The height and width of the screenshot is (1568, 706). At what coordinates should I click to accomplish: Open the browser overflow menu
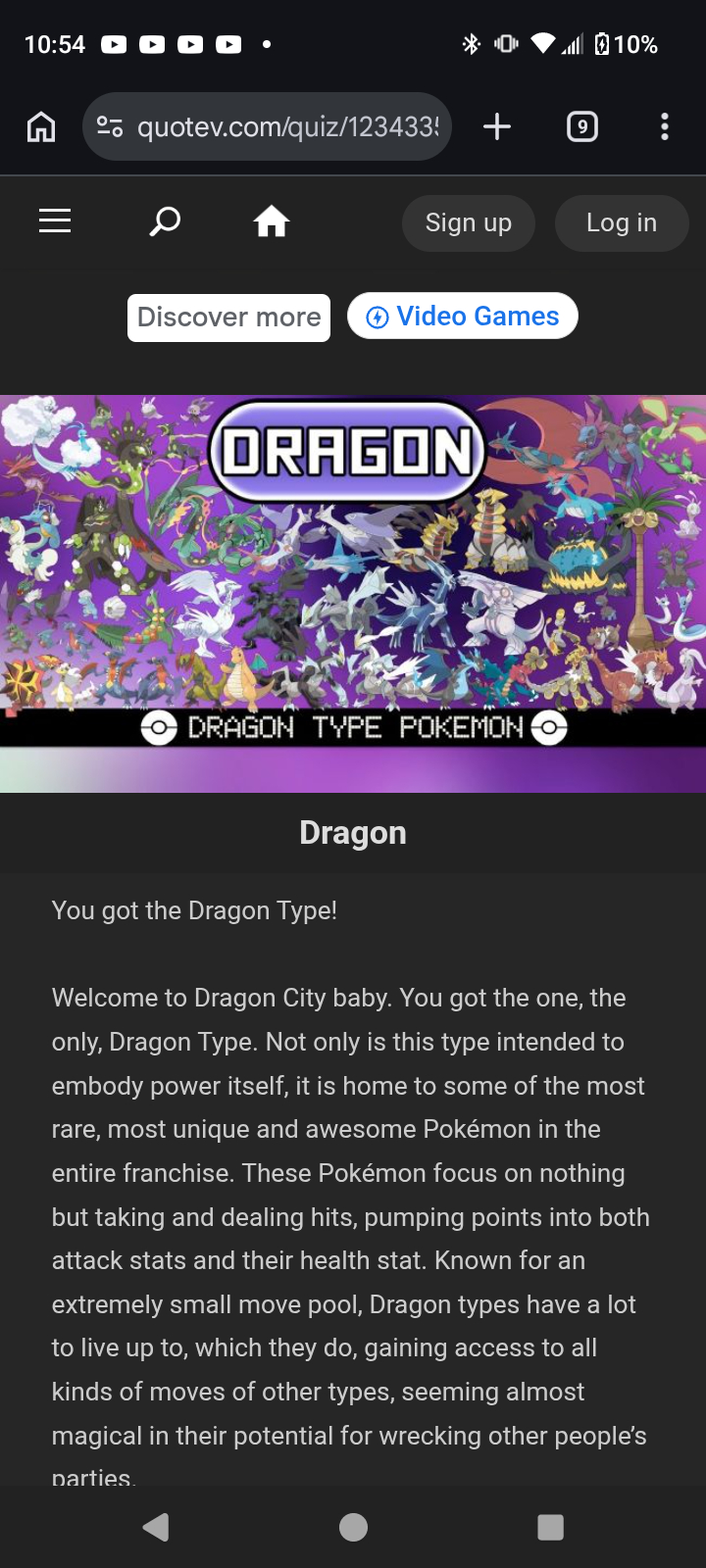665,126
